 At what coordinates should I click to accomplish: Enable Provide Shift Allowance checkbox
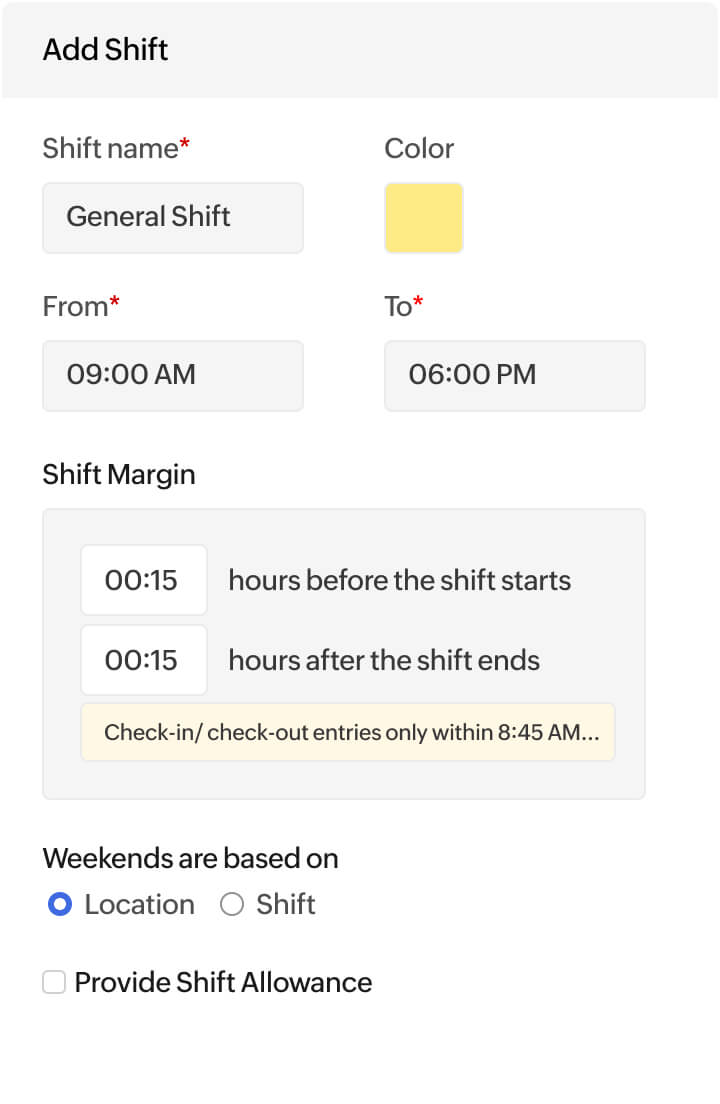[54, 983]
